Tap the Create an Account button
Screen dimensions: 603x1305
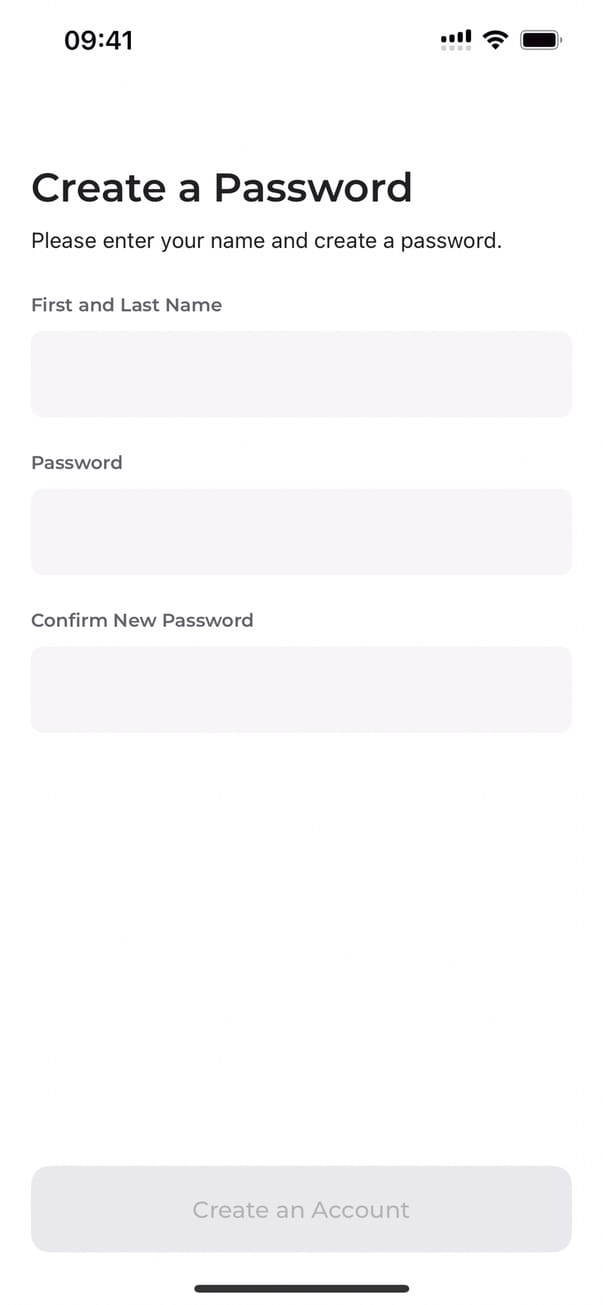[x=301, y=1209]
